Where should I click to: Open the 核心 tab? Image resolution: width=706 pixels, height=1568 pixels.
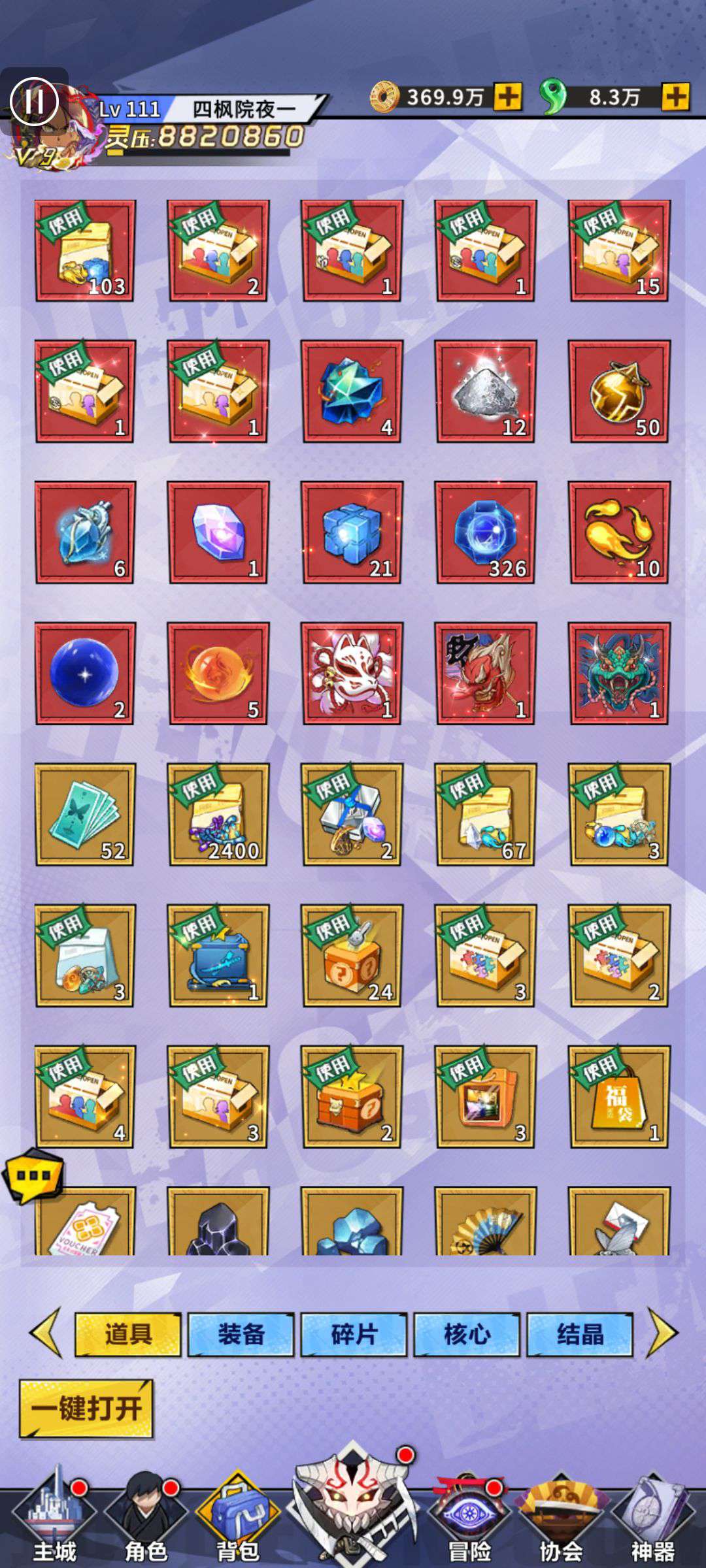tap(467, 1335)
